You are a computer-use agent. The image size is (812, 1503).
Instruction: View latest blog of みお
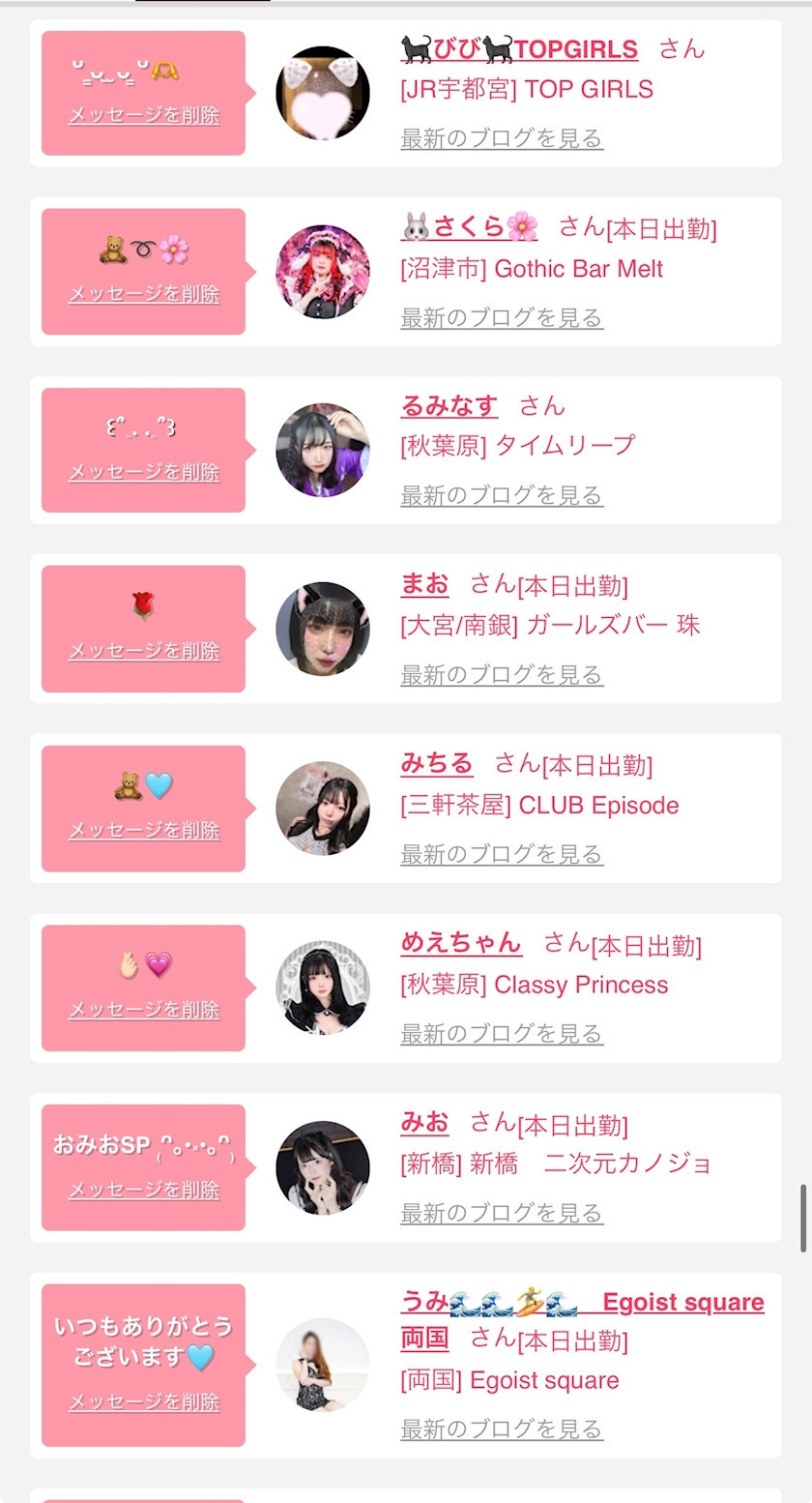pos(502,1213)
